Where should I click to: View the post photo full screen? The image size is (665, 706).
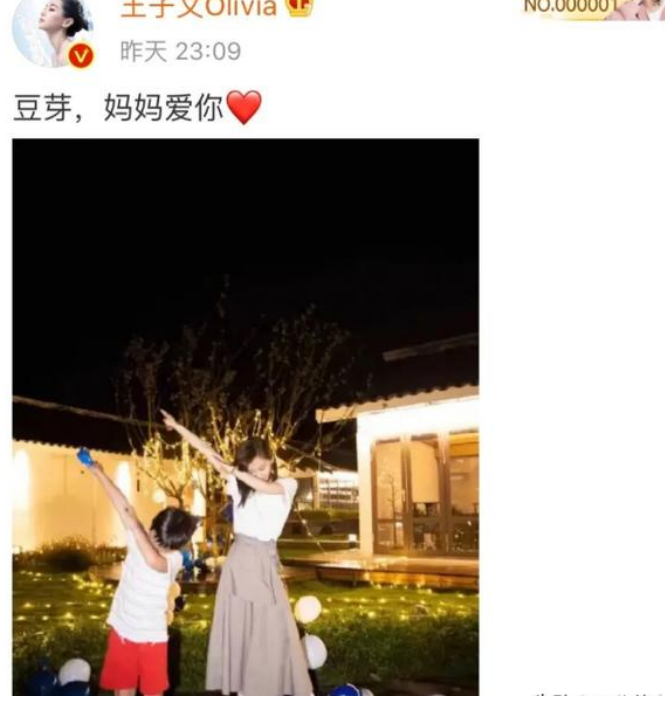(x=245, y=416)
